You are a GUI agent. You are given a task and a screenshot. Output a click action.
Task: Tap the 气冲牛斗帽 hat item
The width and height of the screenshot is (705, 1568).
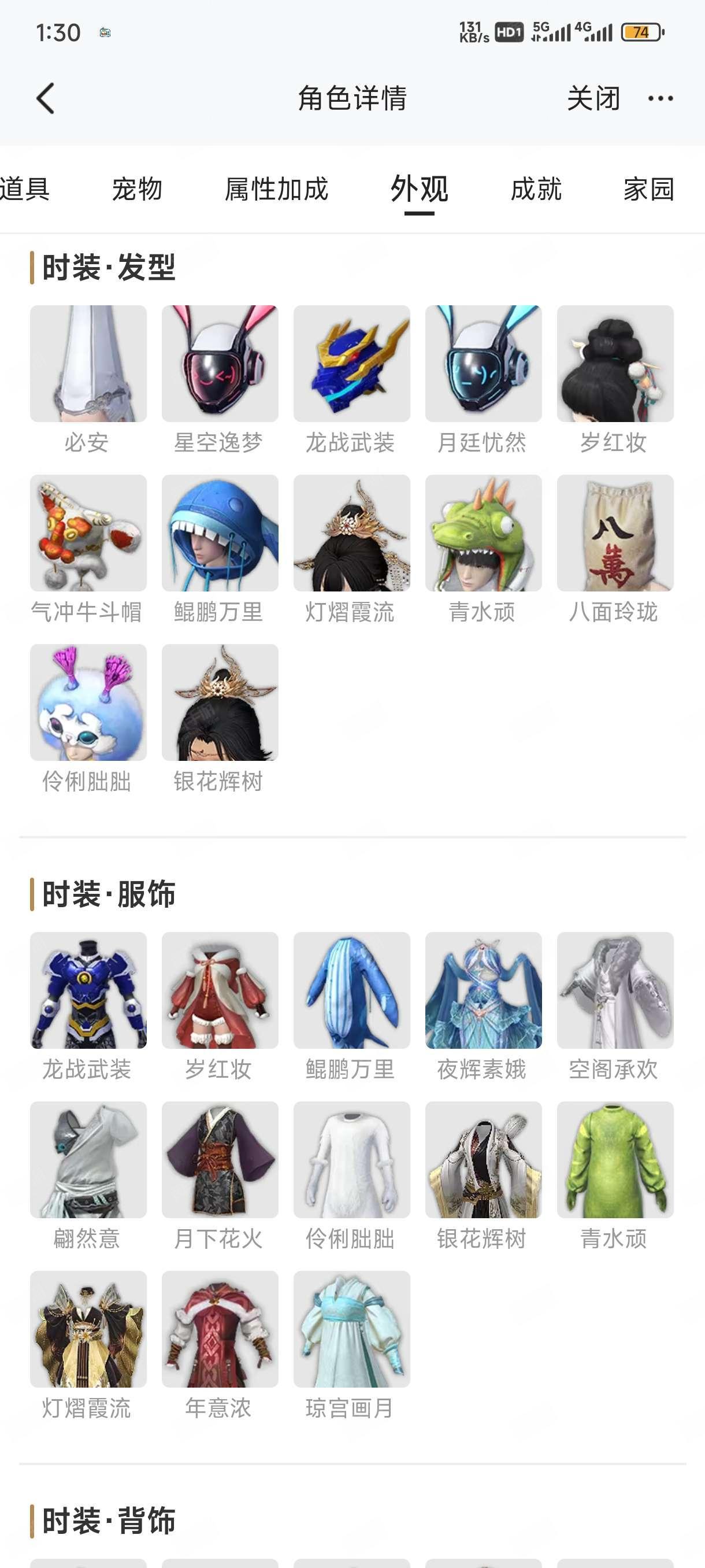click(88, 533)
